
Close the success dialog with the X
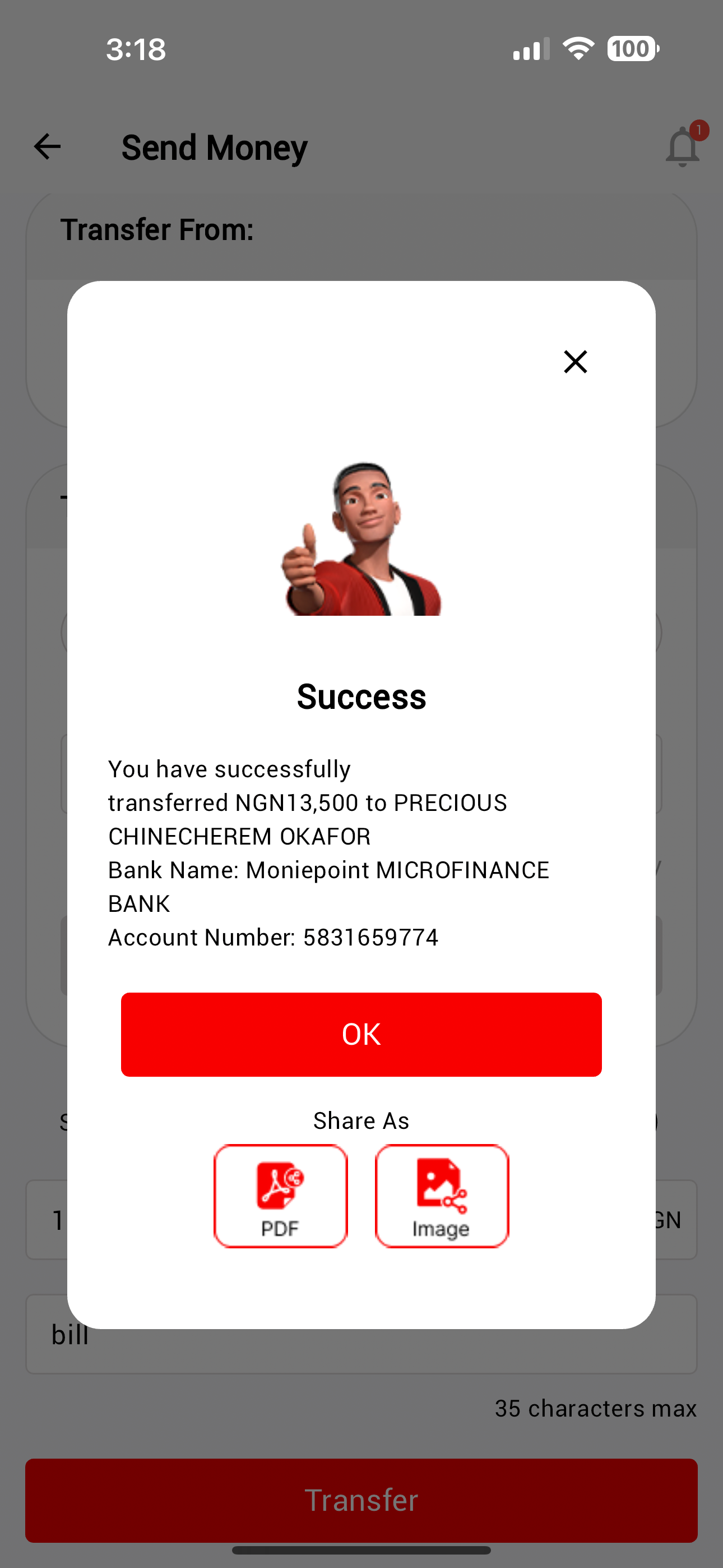point(575,362)
